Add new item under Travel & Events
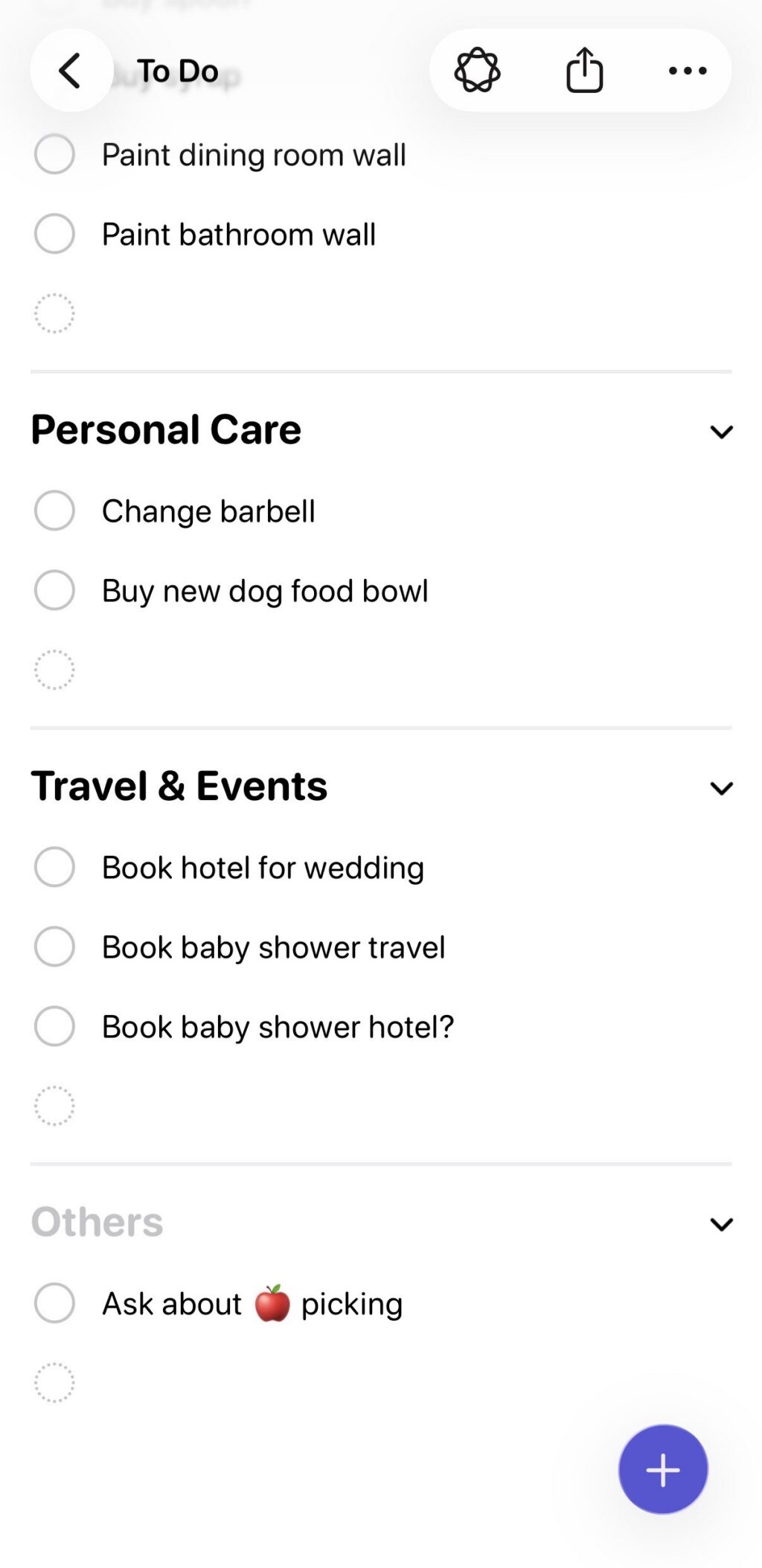762x1568 pixels. [x=54, y=1106]
